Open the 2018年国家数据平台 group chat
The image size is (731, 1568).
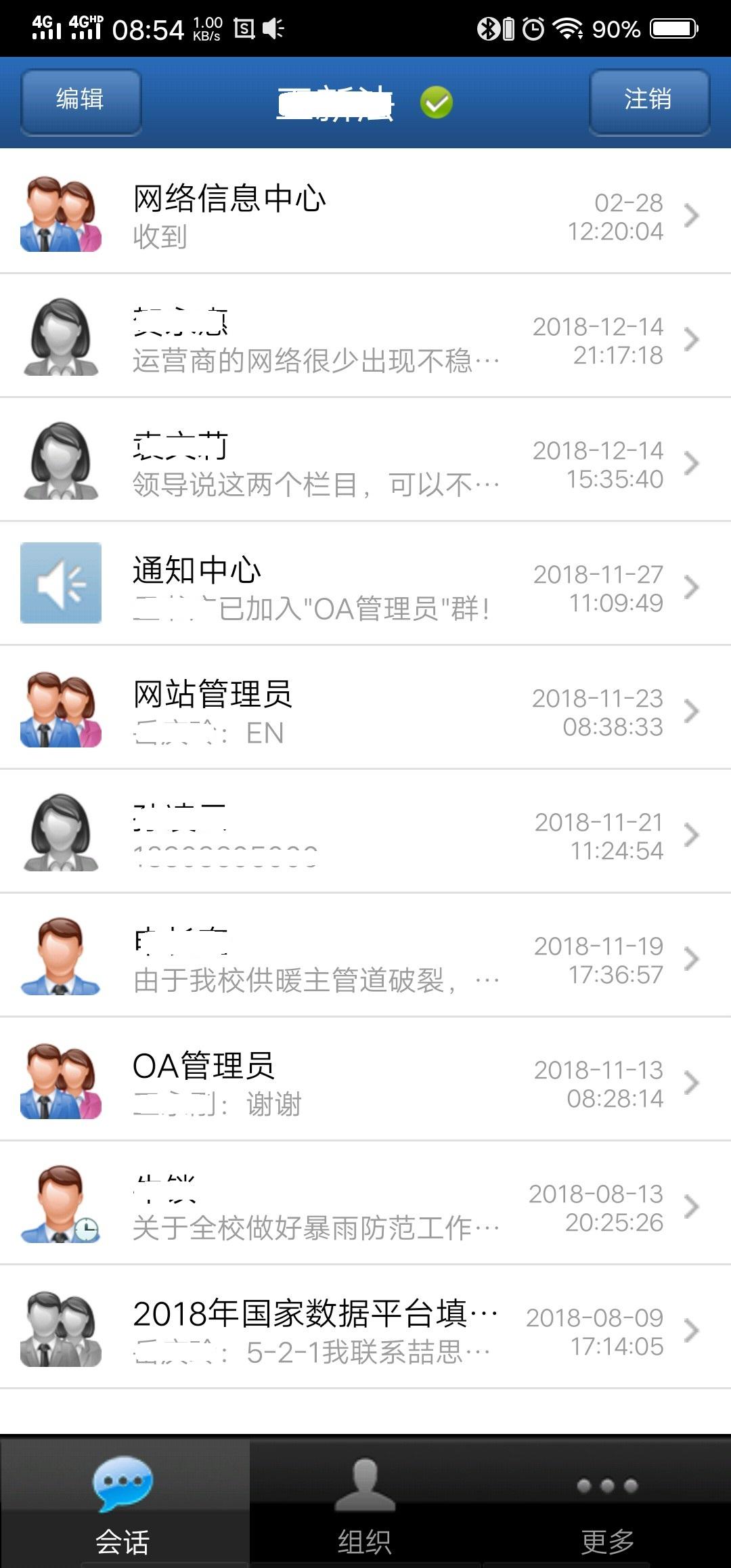coord(365,1327)
